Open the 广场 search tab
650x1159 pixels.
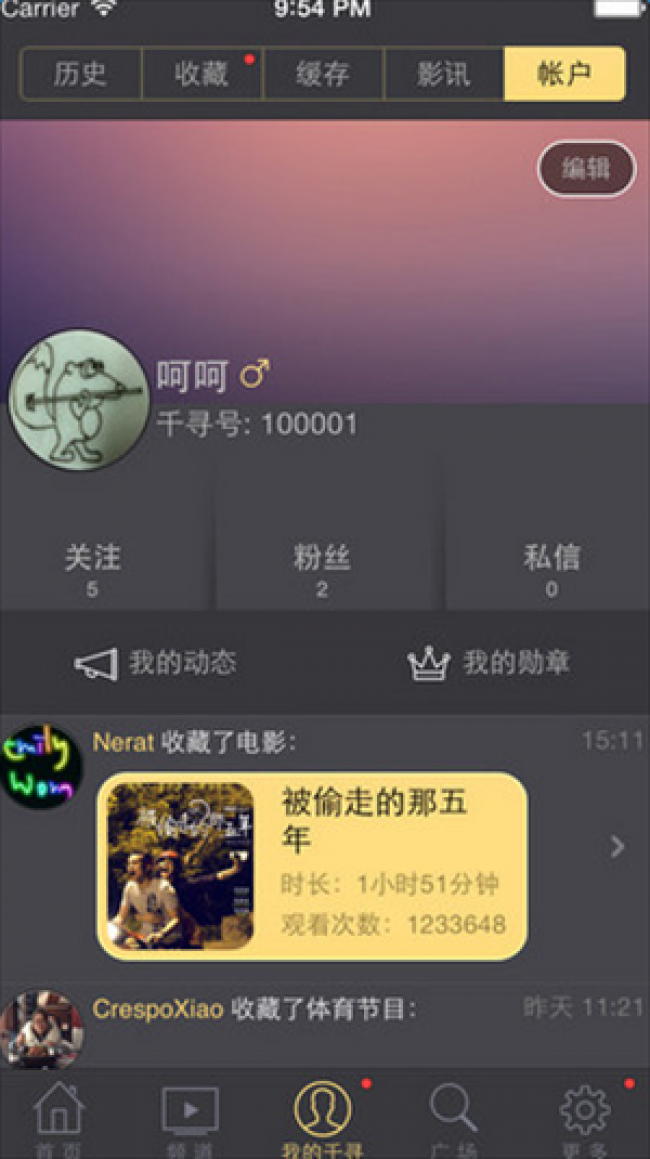[x=453, y=1118]
